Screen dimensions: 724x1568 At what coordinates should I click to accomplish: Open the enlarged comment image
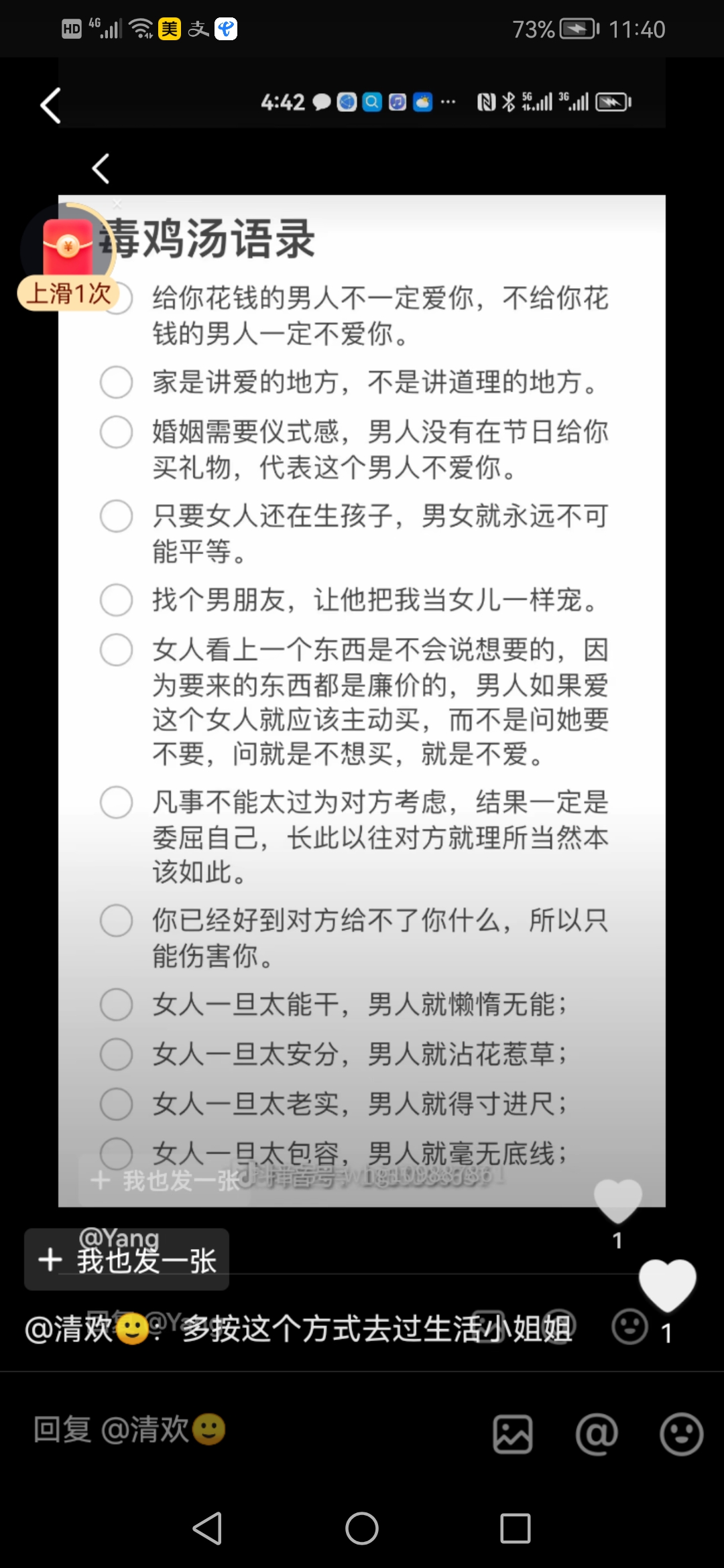(x=362, y=701)
